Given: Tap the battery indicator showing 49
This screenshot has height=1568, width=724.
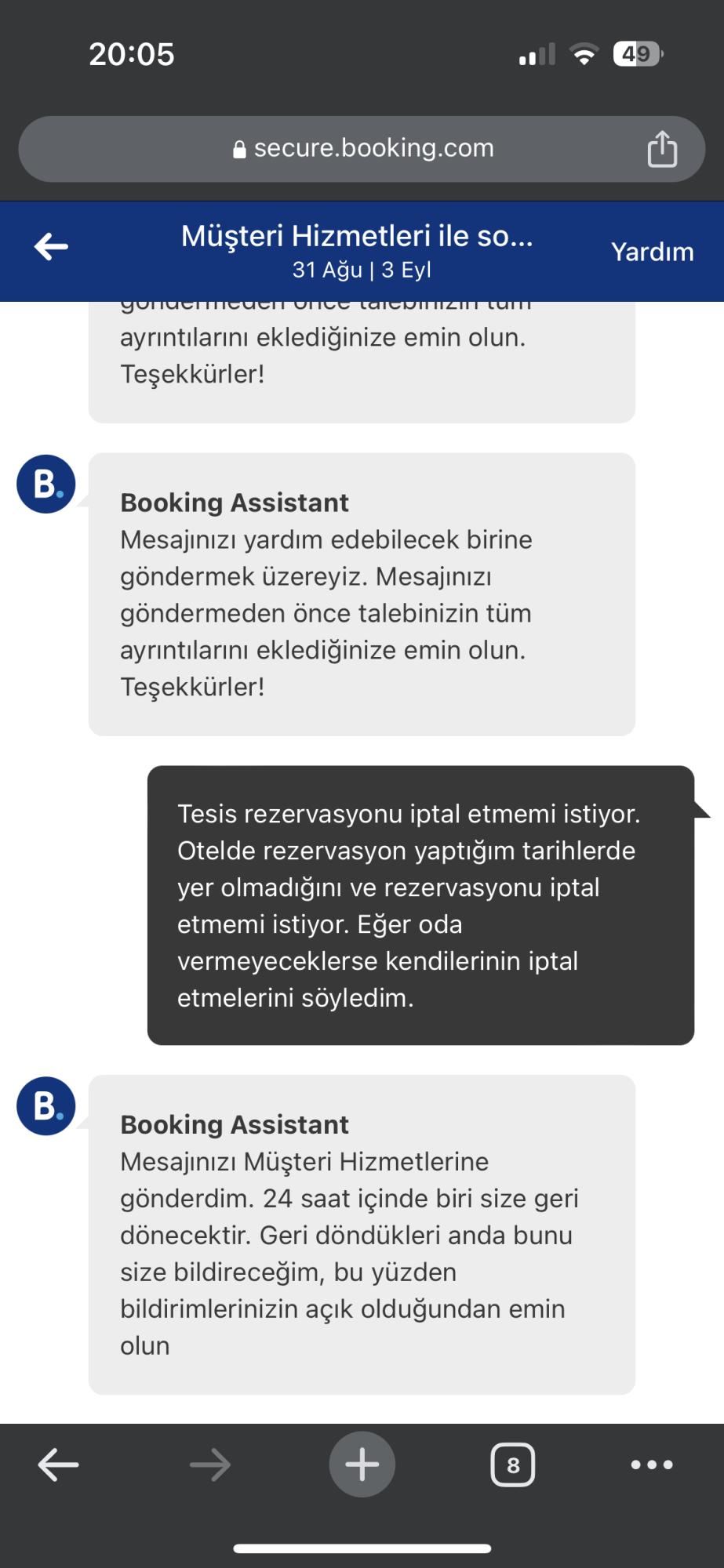Looking at the screenshot, I should [635, 53].
